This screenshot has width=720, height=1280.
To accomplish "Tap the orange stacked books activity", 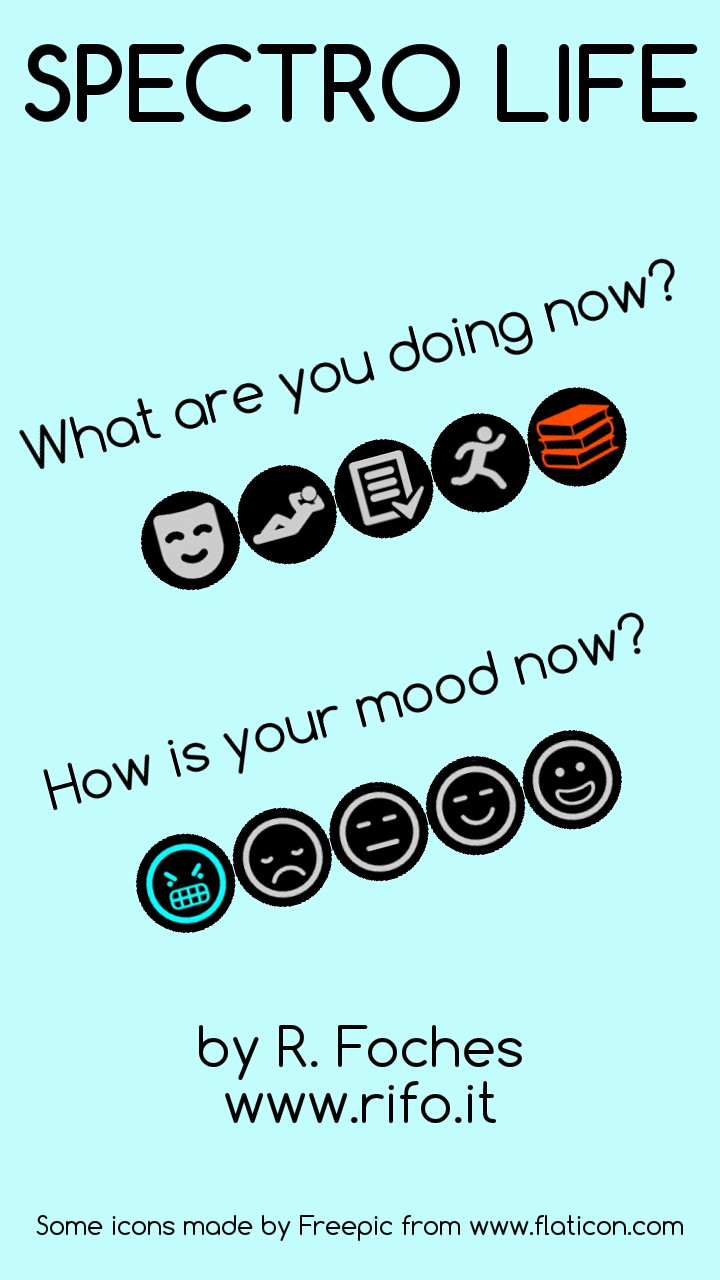I will (577, 437).
